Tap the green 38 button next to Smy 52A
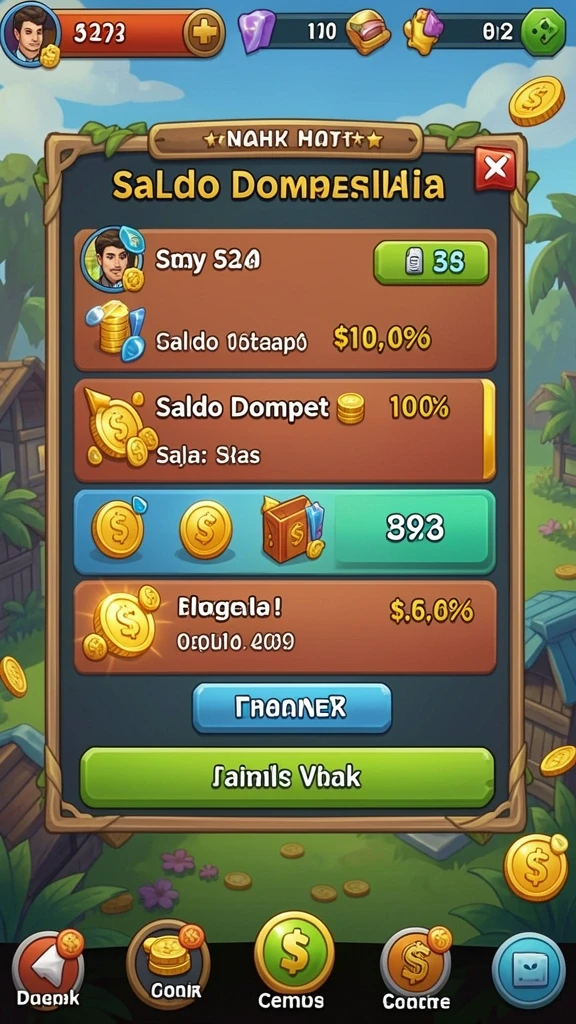 (431, 263)
